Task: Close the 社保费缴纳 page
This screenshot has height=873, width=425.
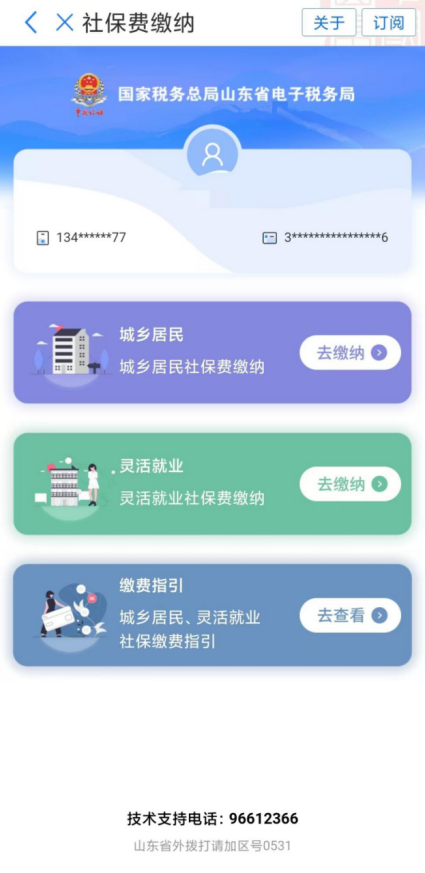Action: [65, 23]
